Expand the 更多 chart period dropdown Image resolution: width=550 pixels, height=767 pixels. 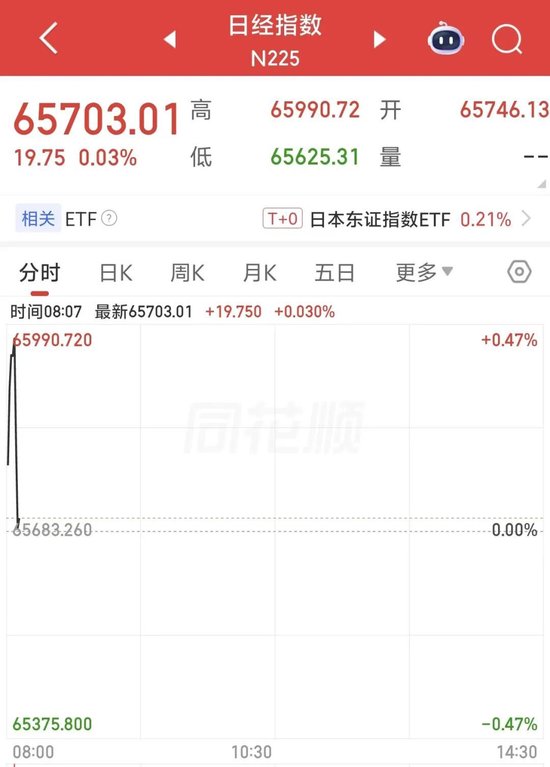(424, 272)
